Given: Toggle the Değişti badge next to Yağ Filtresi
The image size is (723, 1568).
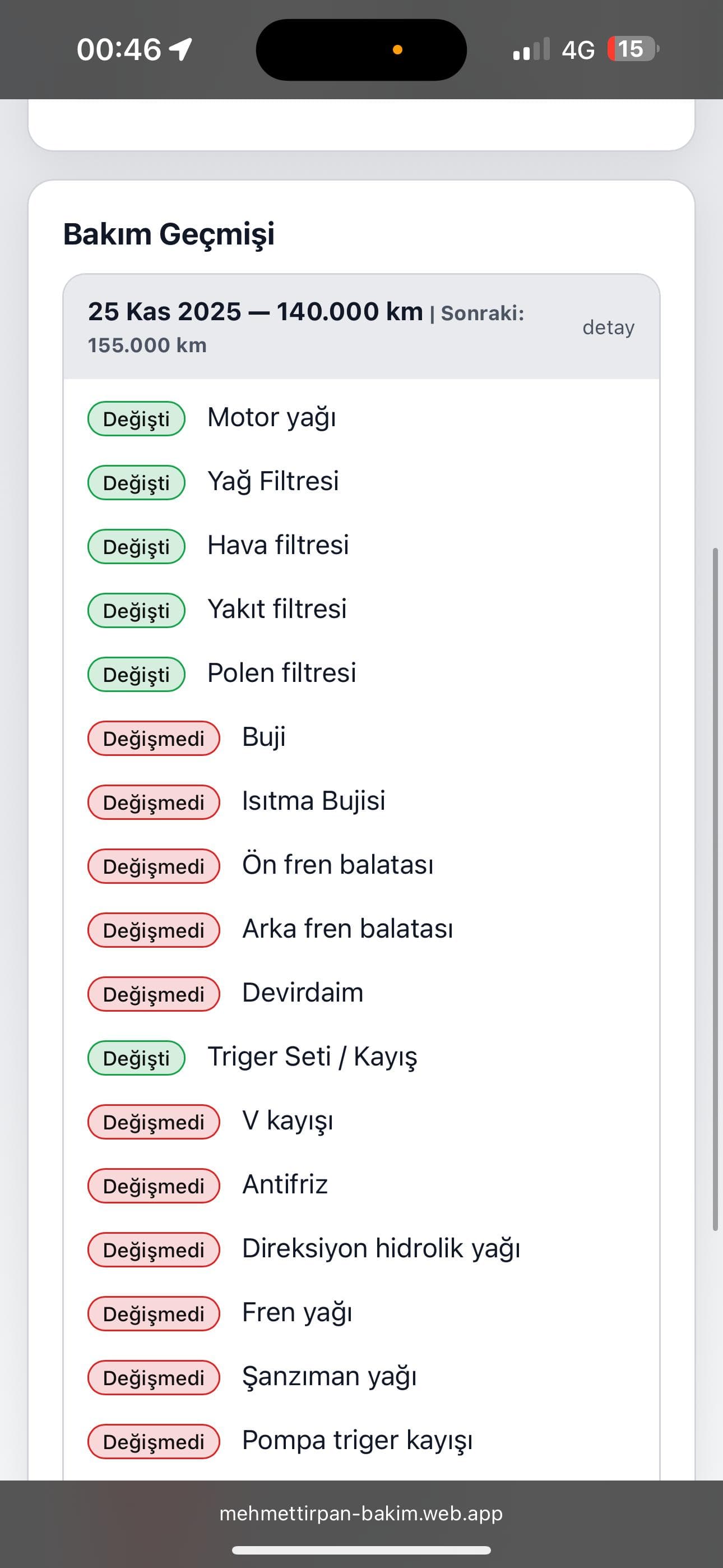Looking at the screenshot, I should 135,482.
